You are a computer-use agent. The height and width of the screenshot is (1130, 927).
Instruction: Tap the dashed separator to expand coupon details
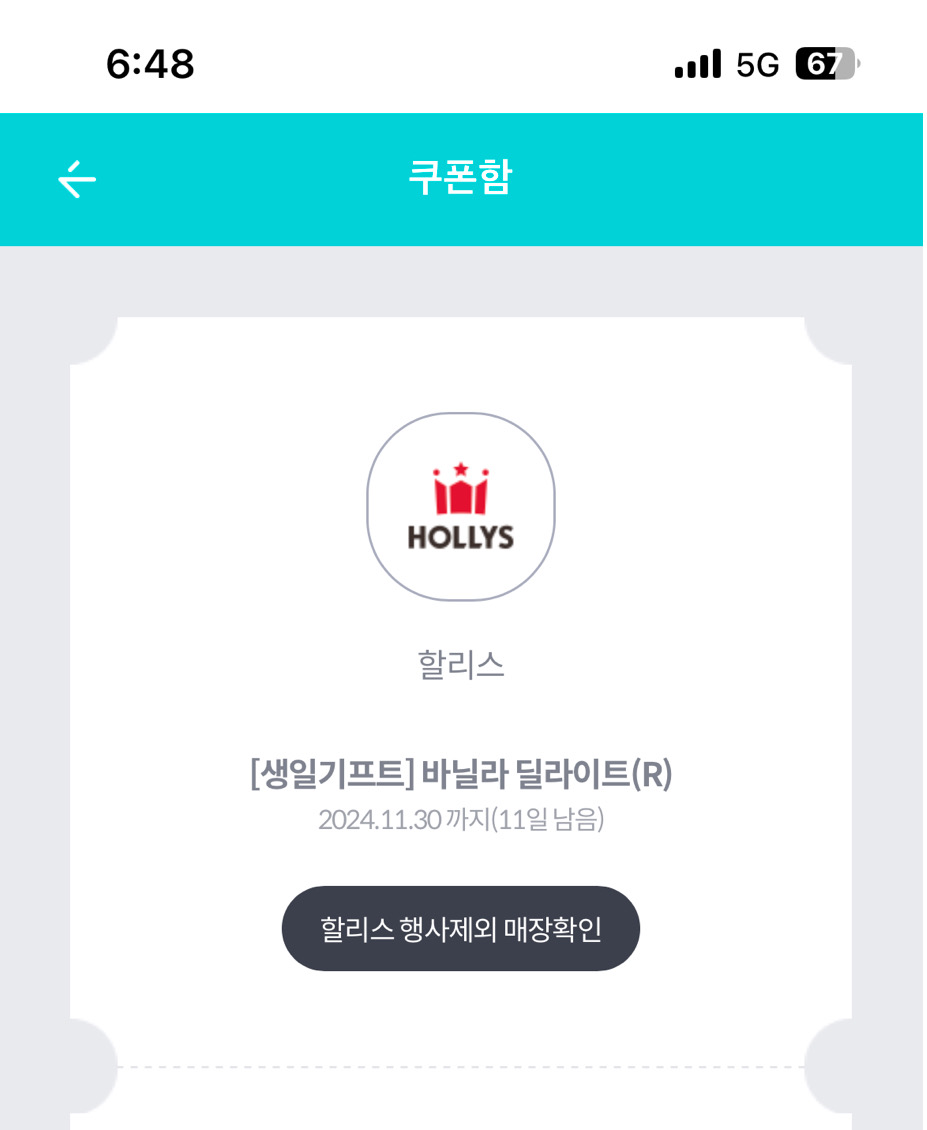click(461, 1068)
